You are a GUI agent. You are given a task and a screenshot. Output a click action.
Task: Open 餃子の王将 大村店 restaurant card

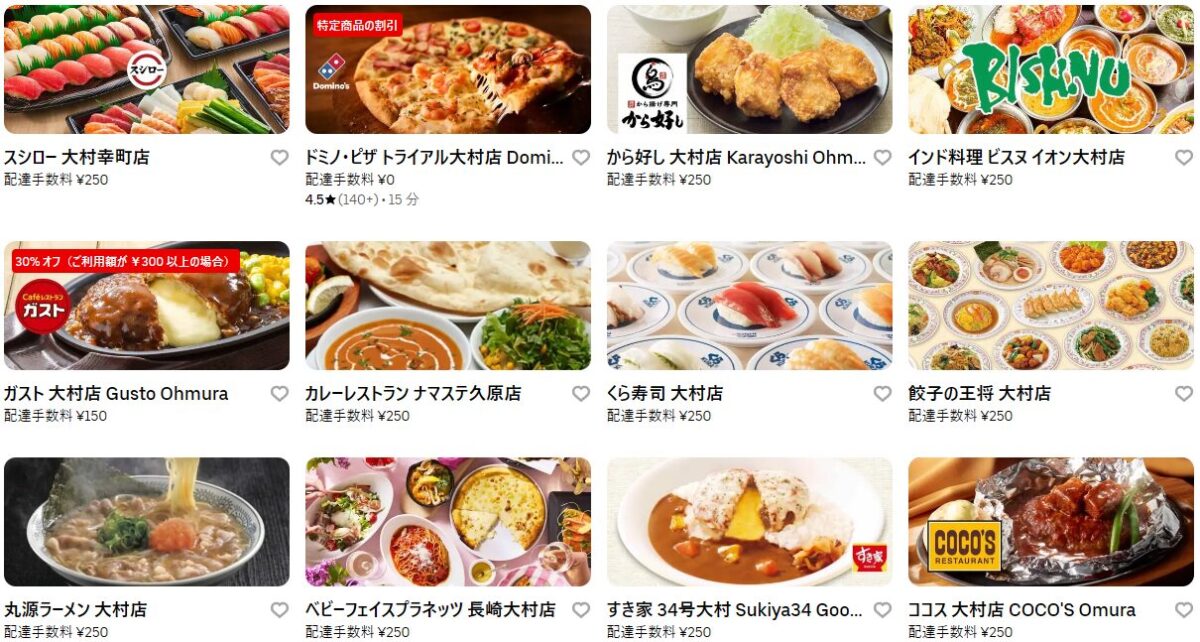point(1050,306)
